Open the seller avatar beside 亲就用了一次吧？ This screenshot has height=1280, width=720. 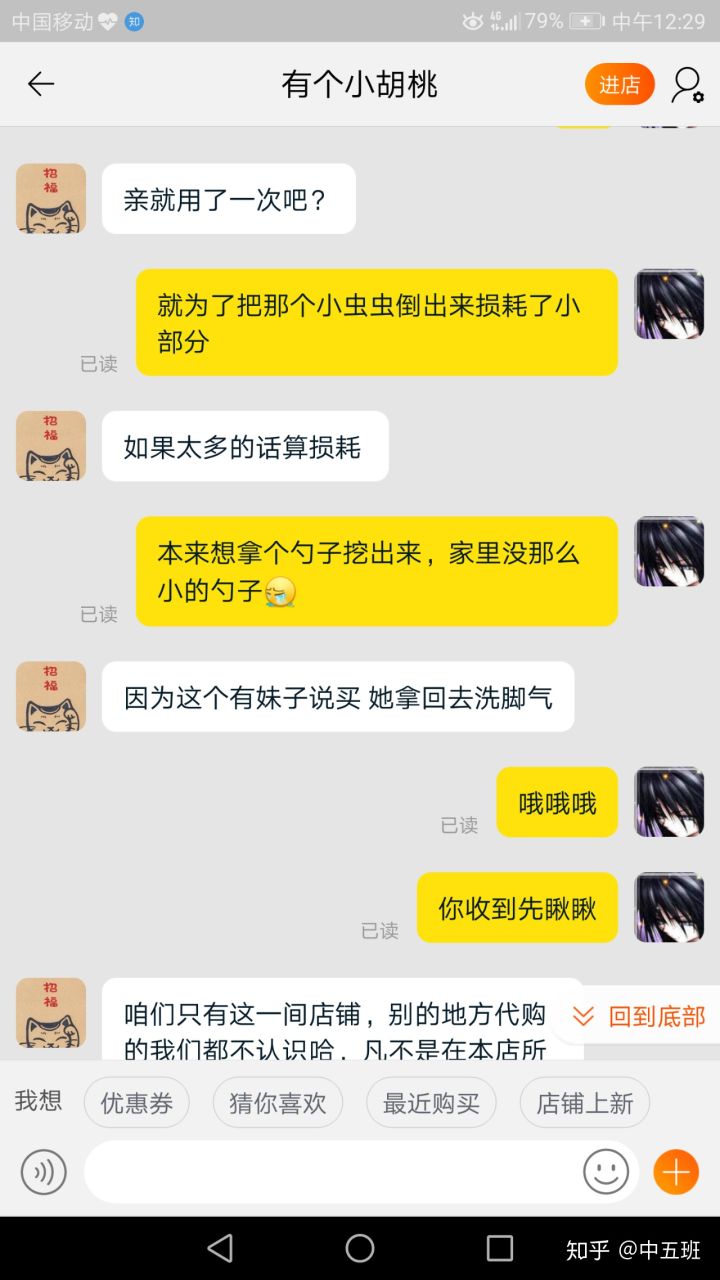tap(51, 199)
